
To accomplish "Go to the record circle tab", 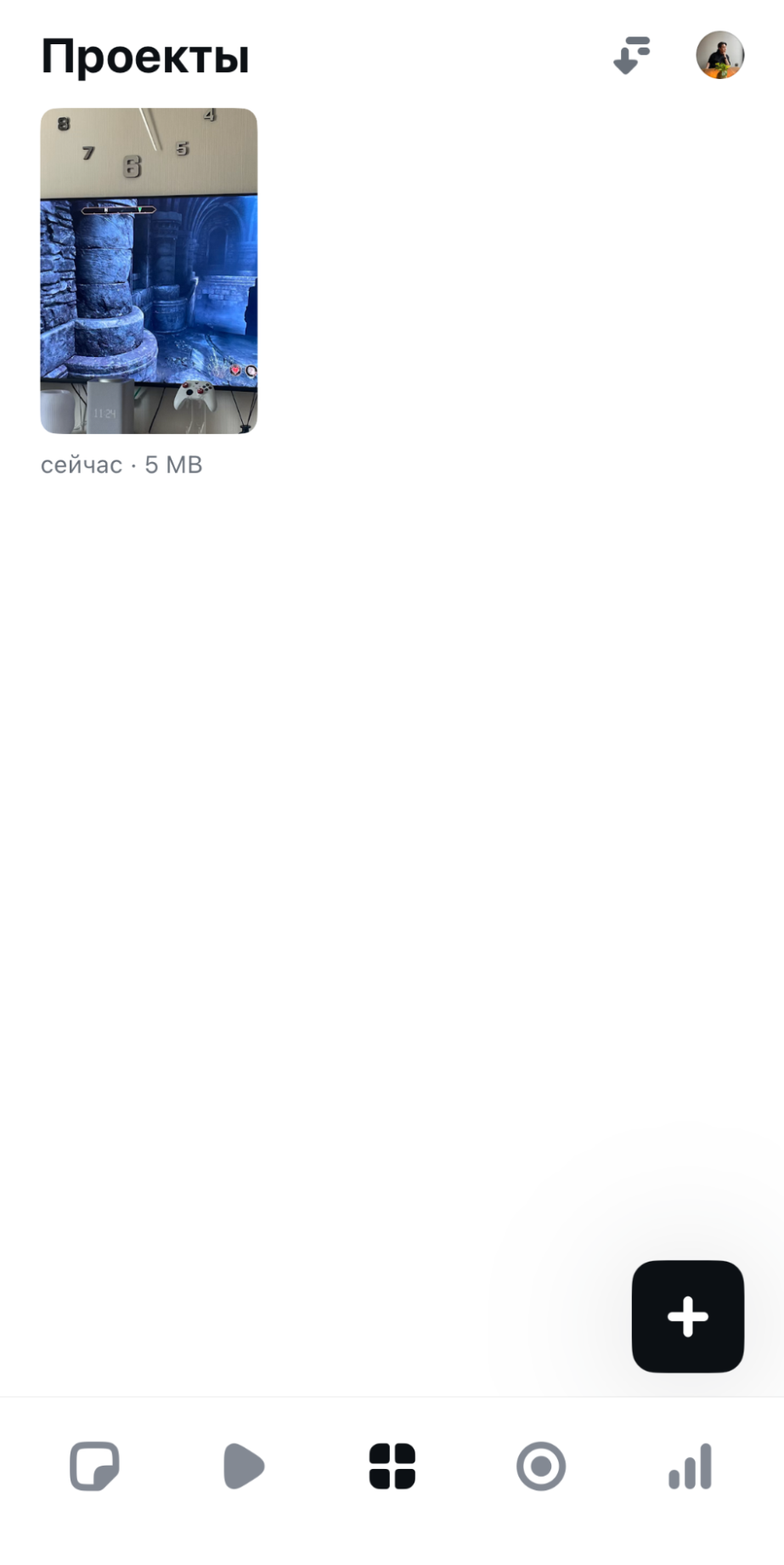I will pyautogui.click(x=541, y=1466).
